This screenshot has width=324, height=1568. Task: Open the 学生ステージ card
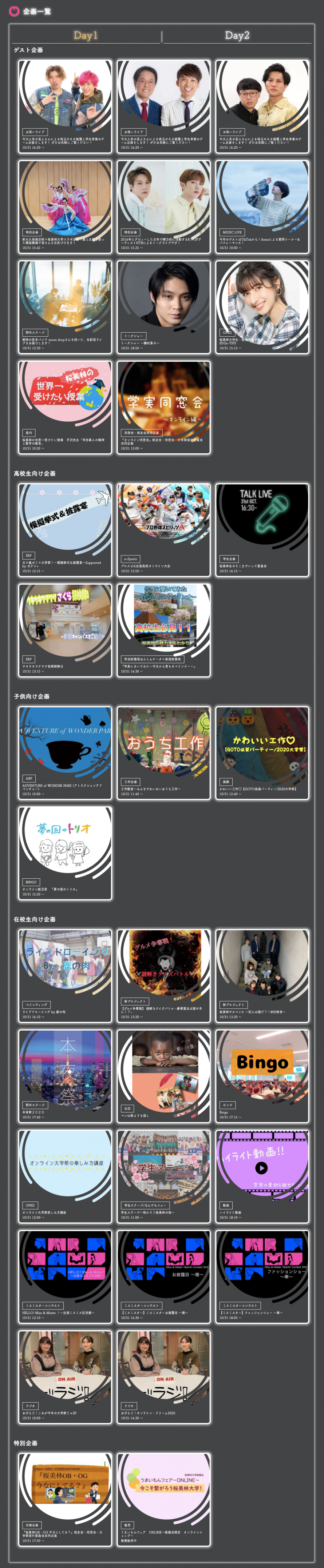tap(164, 1176)
